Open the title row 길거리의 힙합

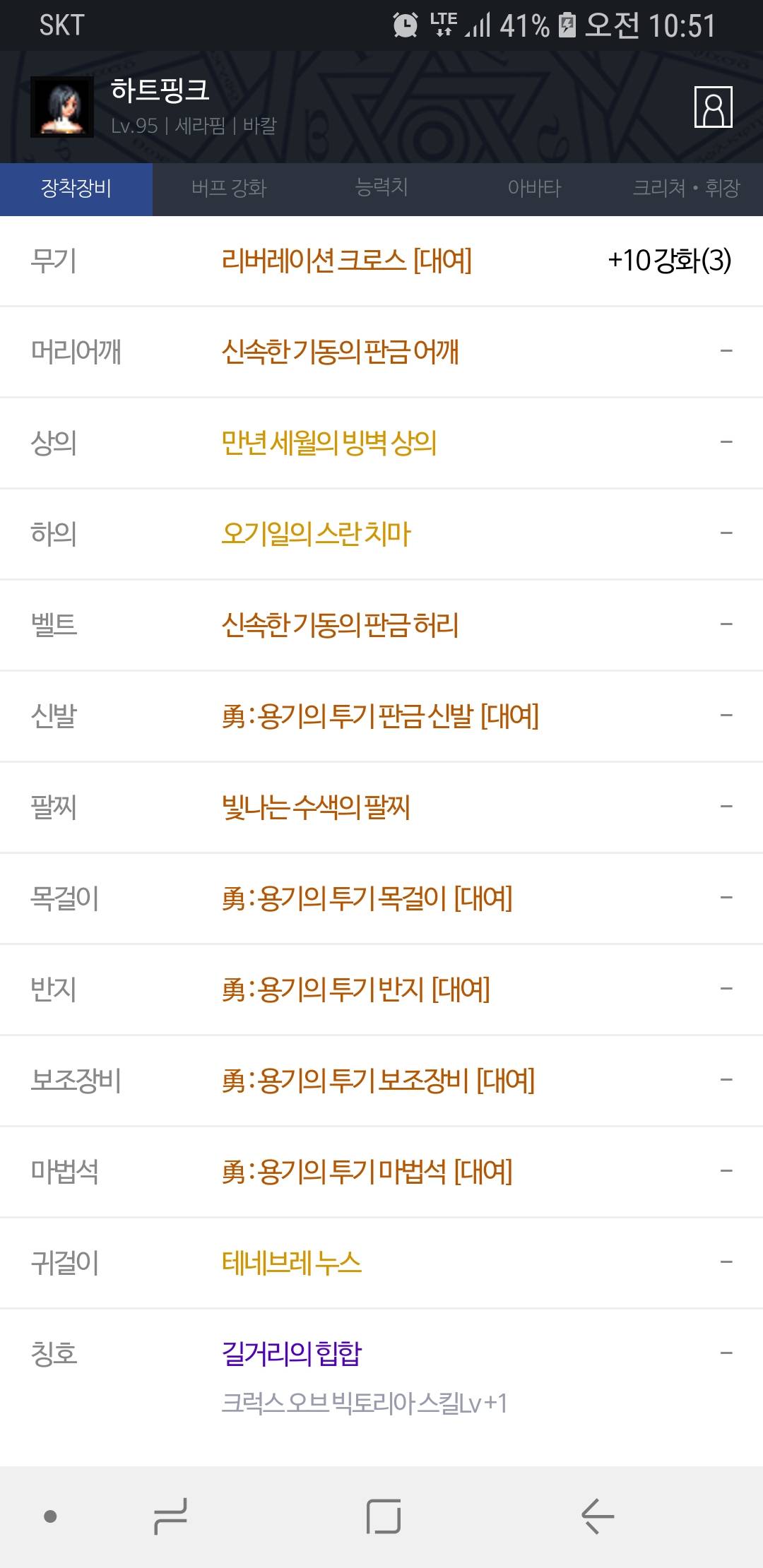(x=381, y=1377)
